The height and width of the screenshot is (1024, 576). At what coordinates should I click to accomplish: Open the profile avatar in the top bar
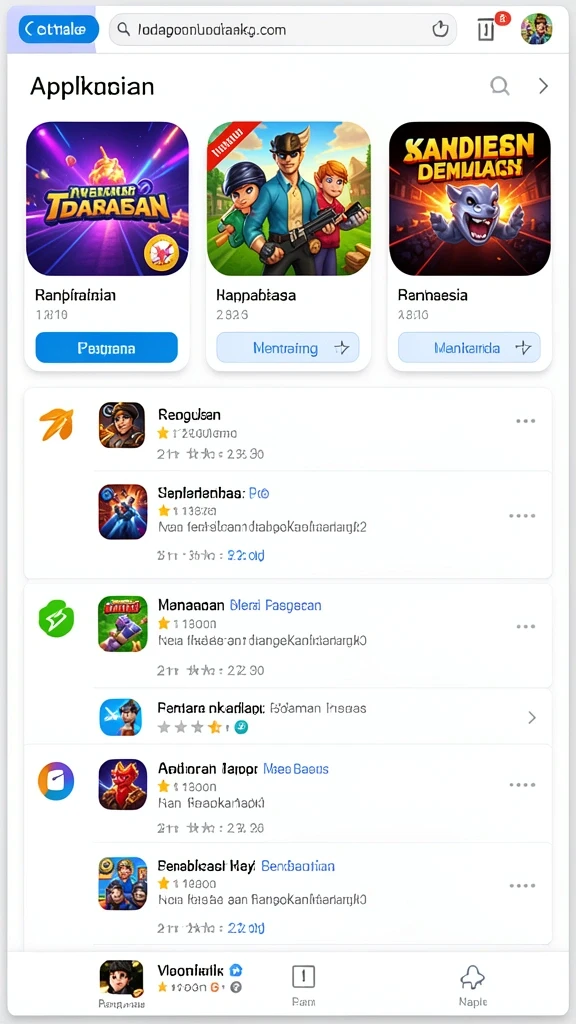(536, 29)
